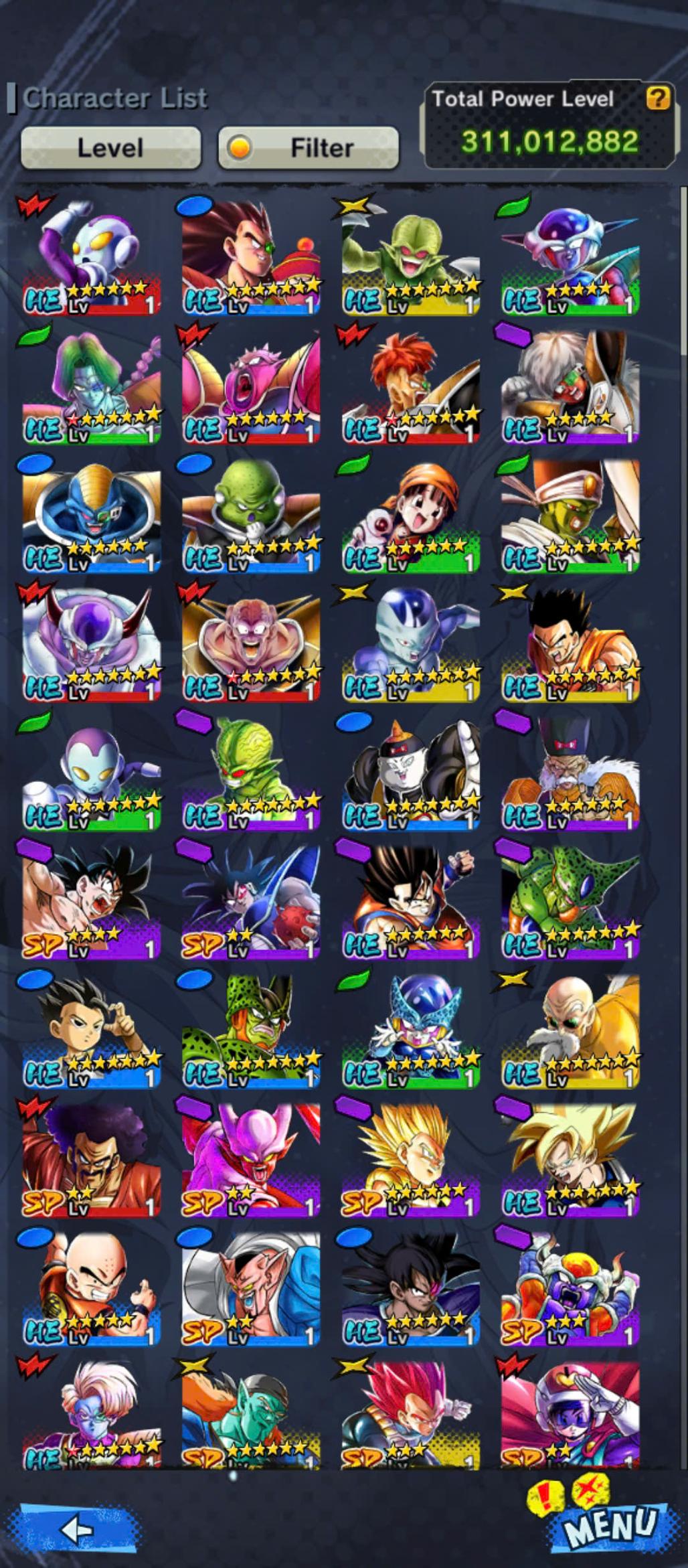Image resolution: width=688 pixels, height=1568 pixels.
Task: Select Master Roshi in yellow jacket
Action: pos(570,1030)
